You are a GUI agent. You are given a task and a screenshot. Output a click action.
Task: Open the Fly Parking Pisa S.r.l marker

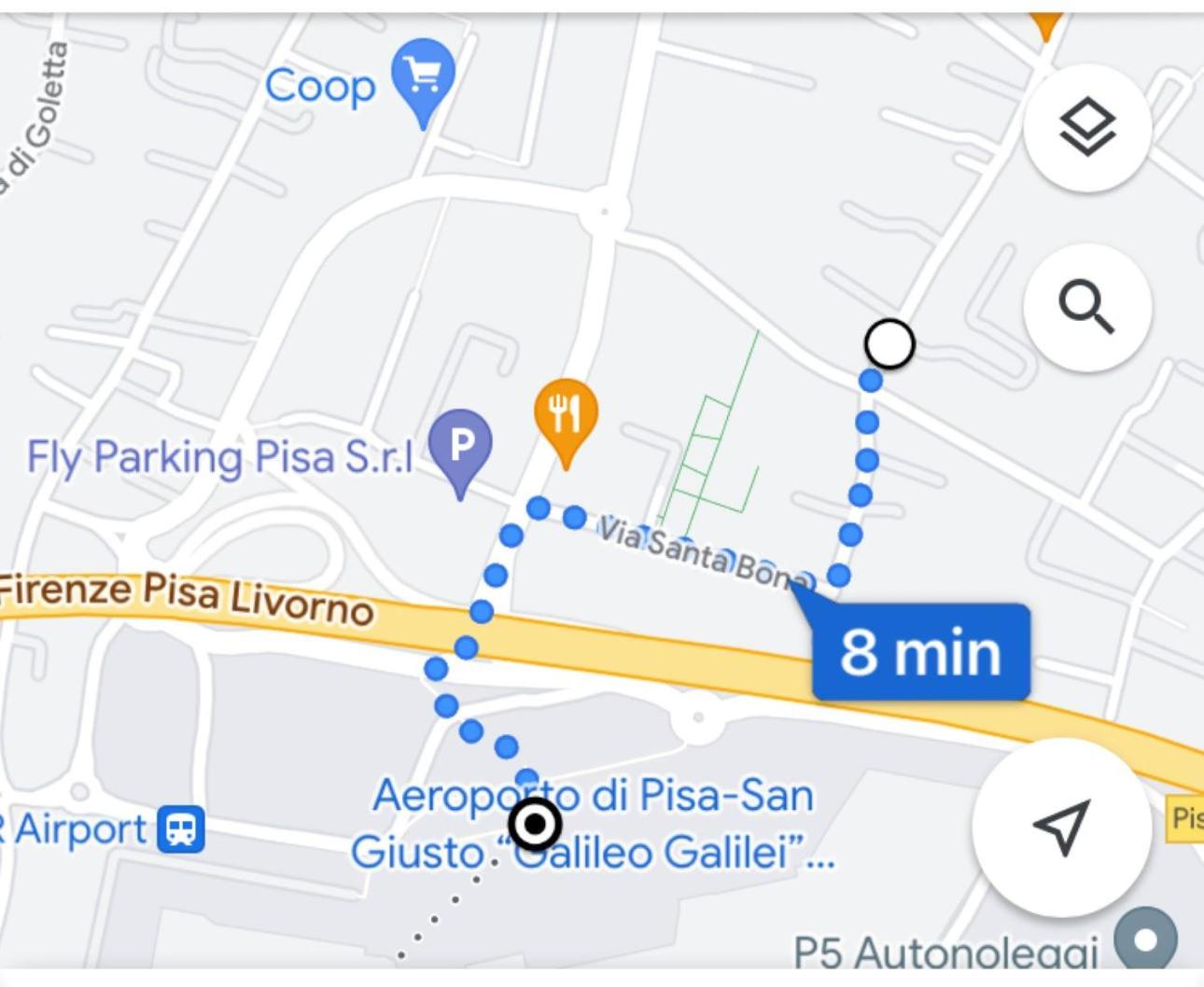[x=460, y=447]
